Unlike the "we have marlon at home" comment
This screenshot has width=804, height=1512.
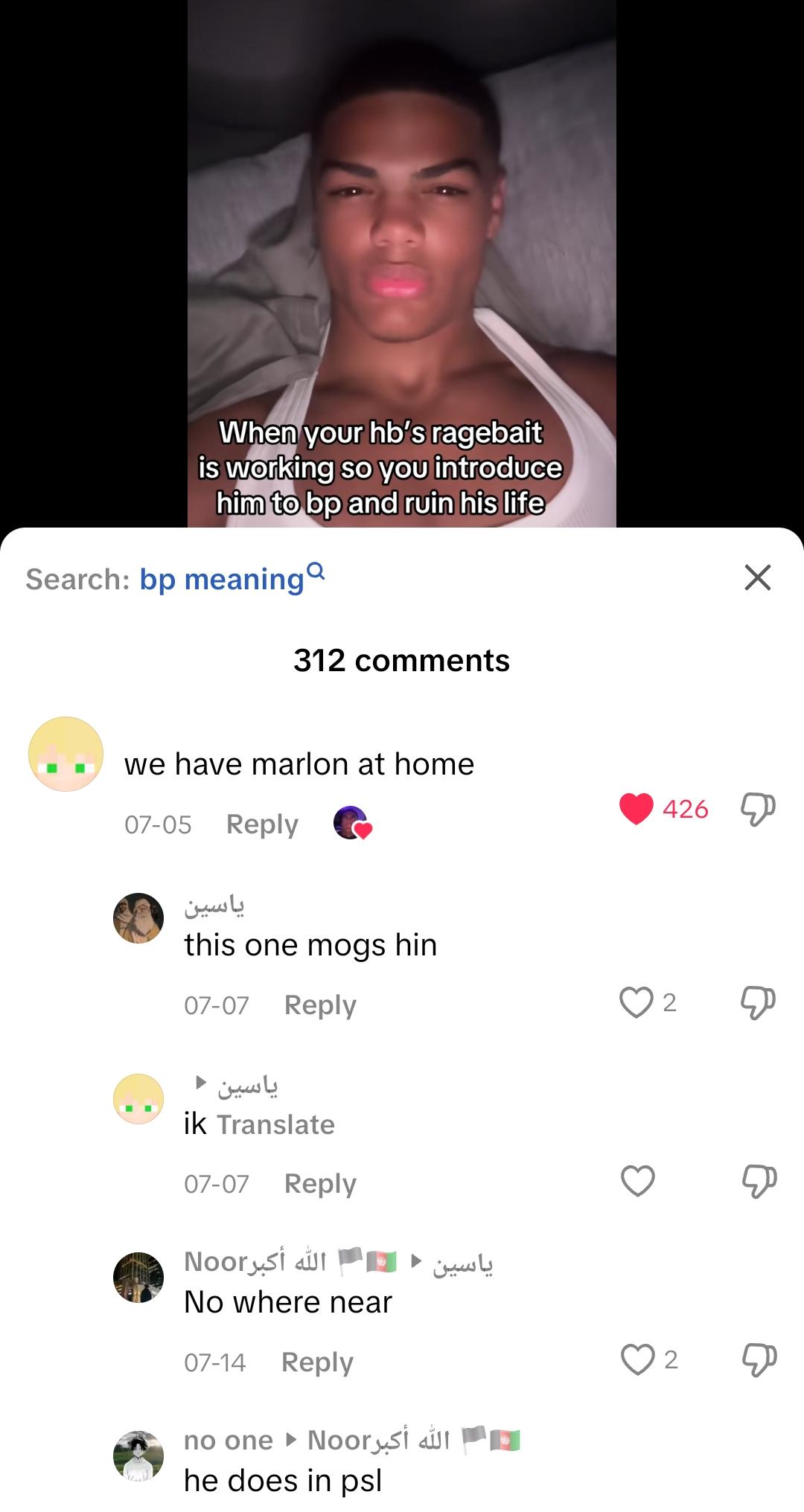pos(636,809)
